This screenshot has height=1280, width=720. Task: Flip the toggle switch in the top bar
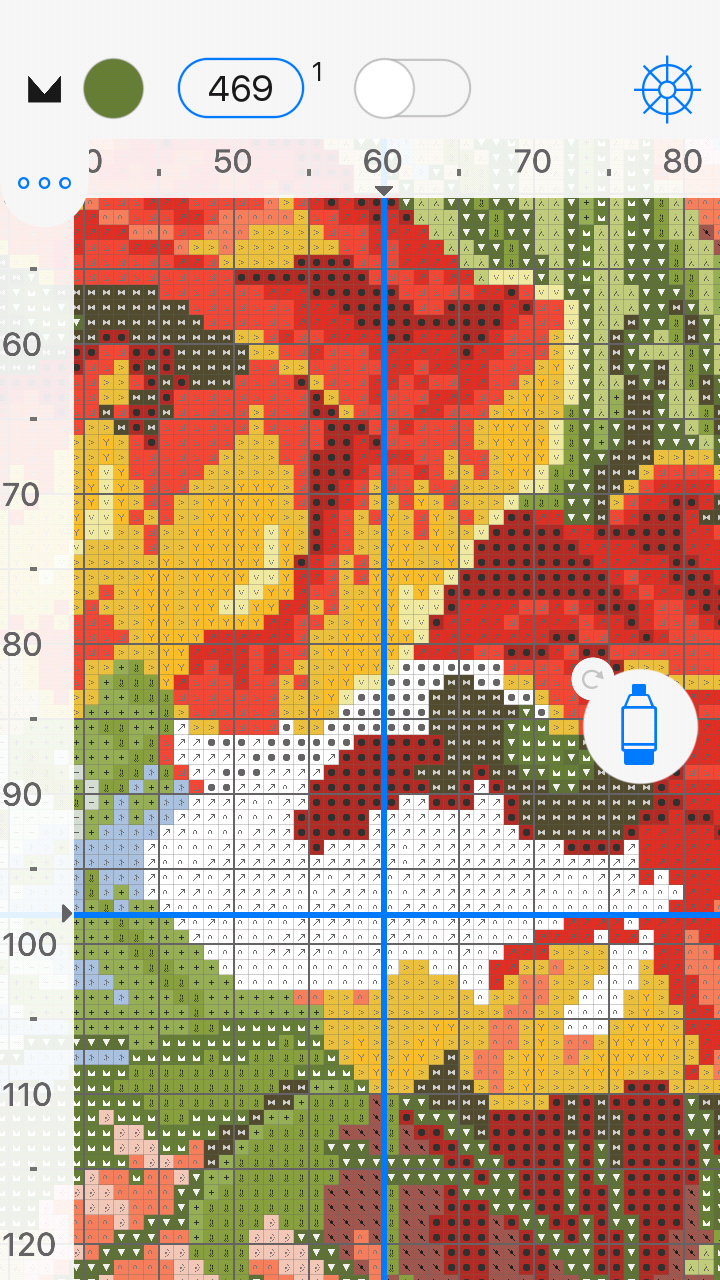click(x=412, y=89)
